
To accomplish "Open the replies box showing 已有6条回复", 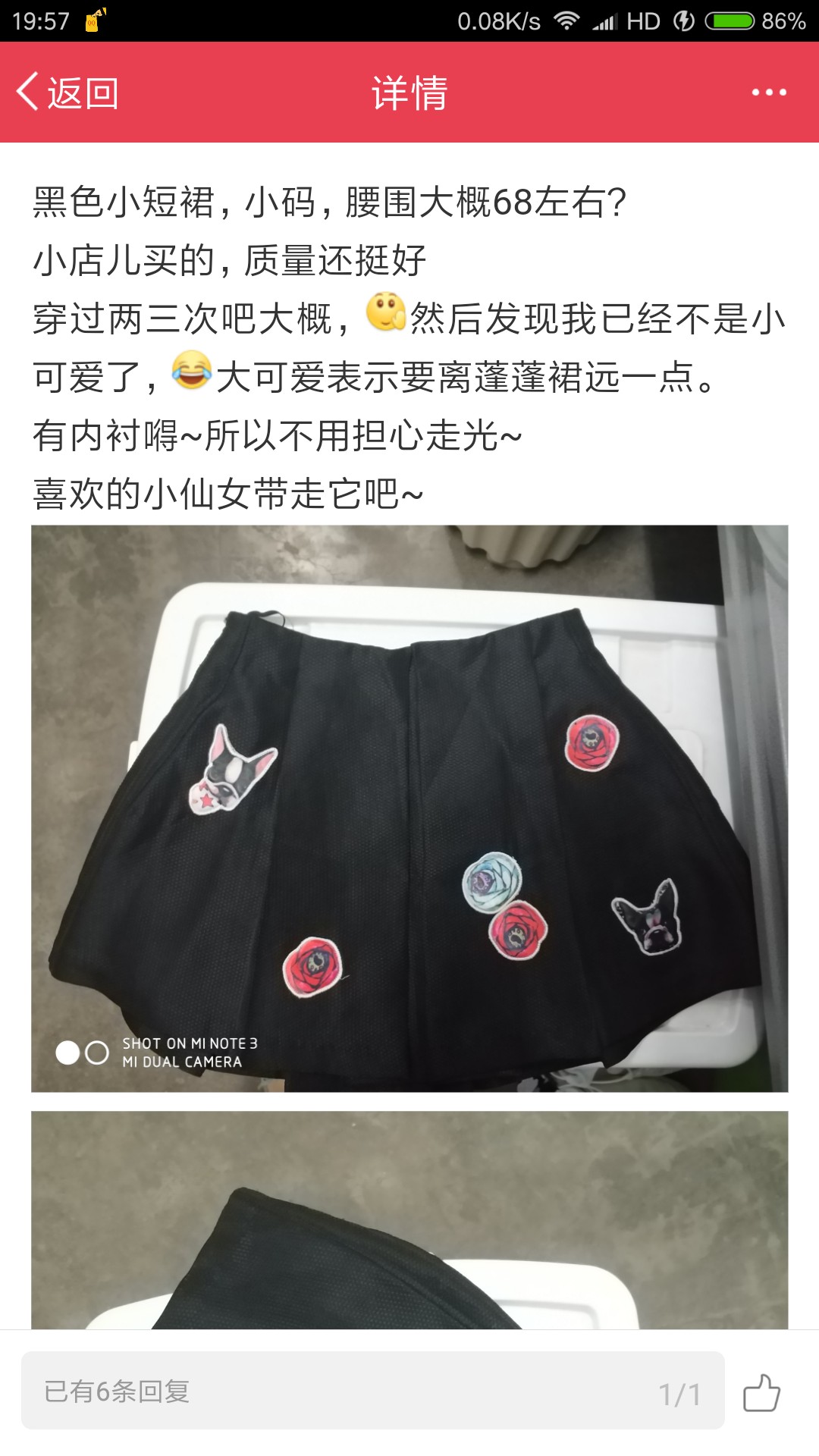I will point(372,1390).
